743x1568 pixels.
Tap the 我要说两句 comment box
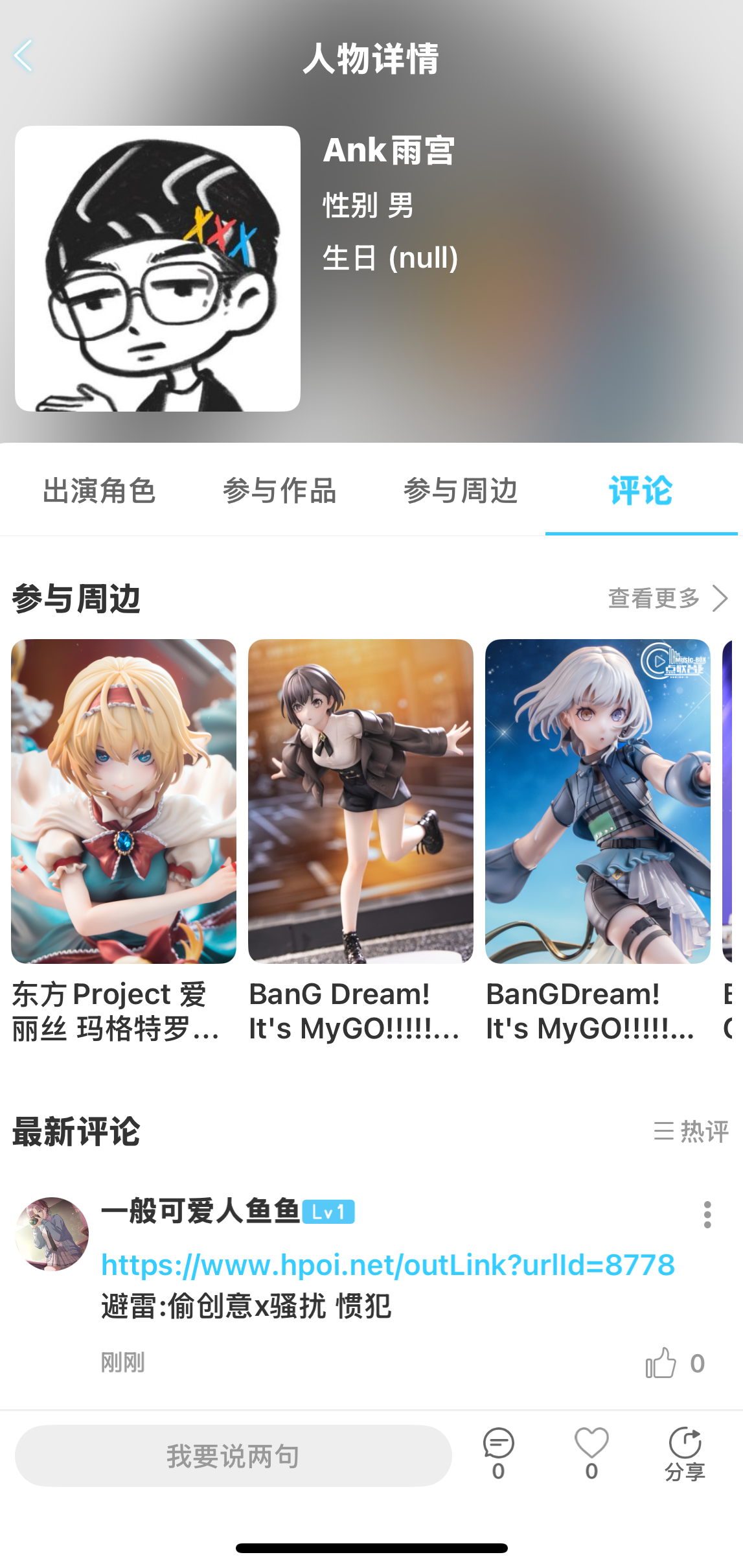point(233,1456)
